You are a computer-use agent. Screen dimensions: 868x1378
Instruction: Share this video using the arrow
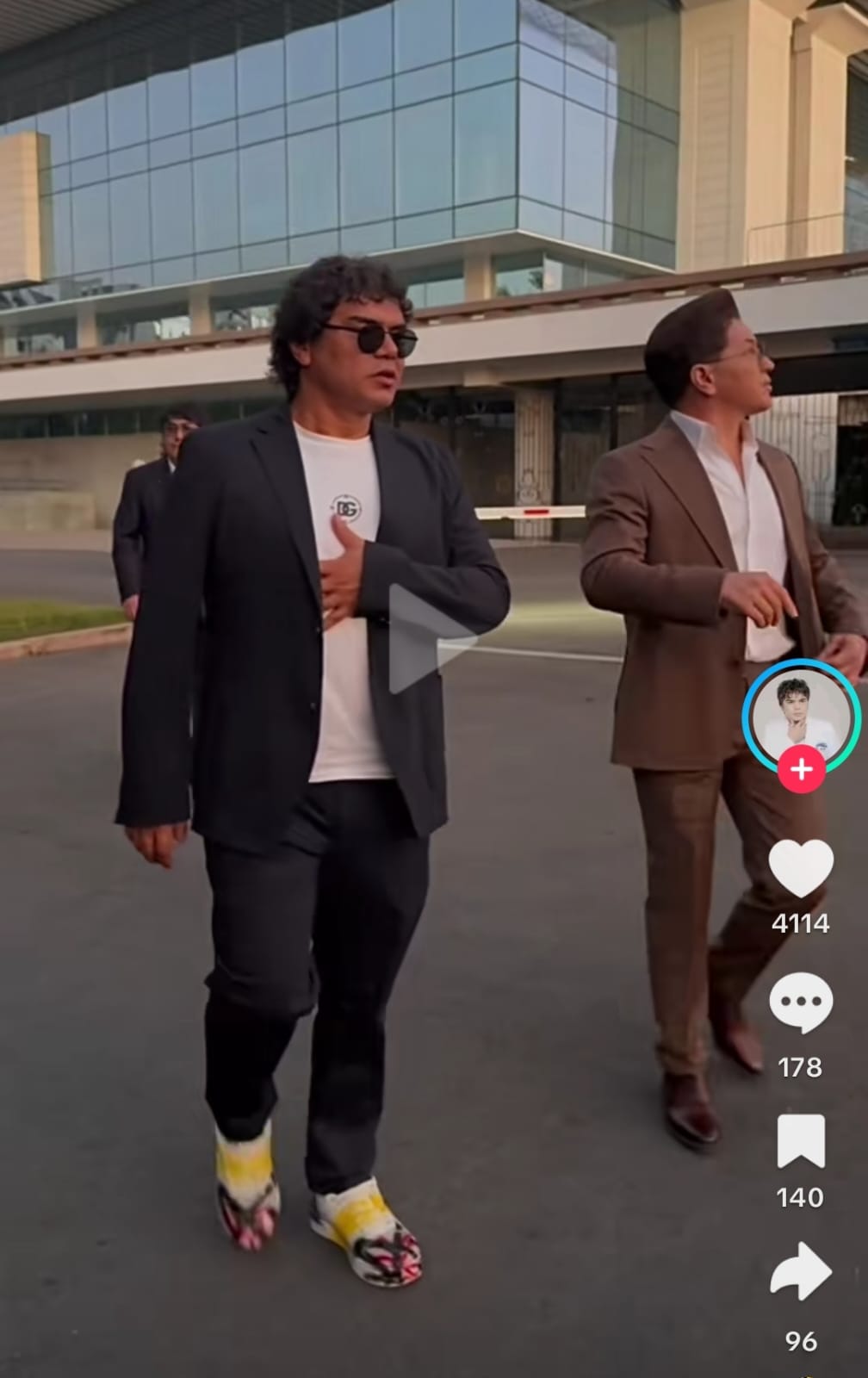point(801,1271)
